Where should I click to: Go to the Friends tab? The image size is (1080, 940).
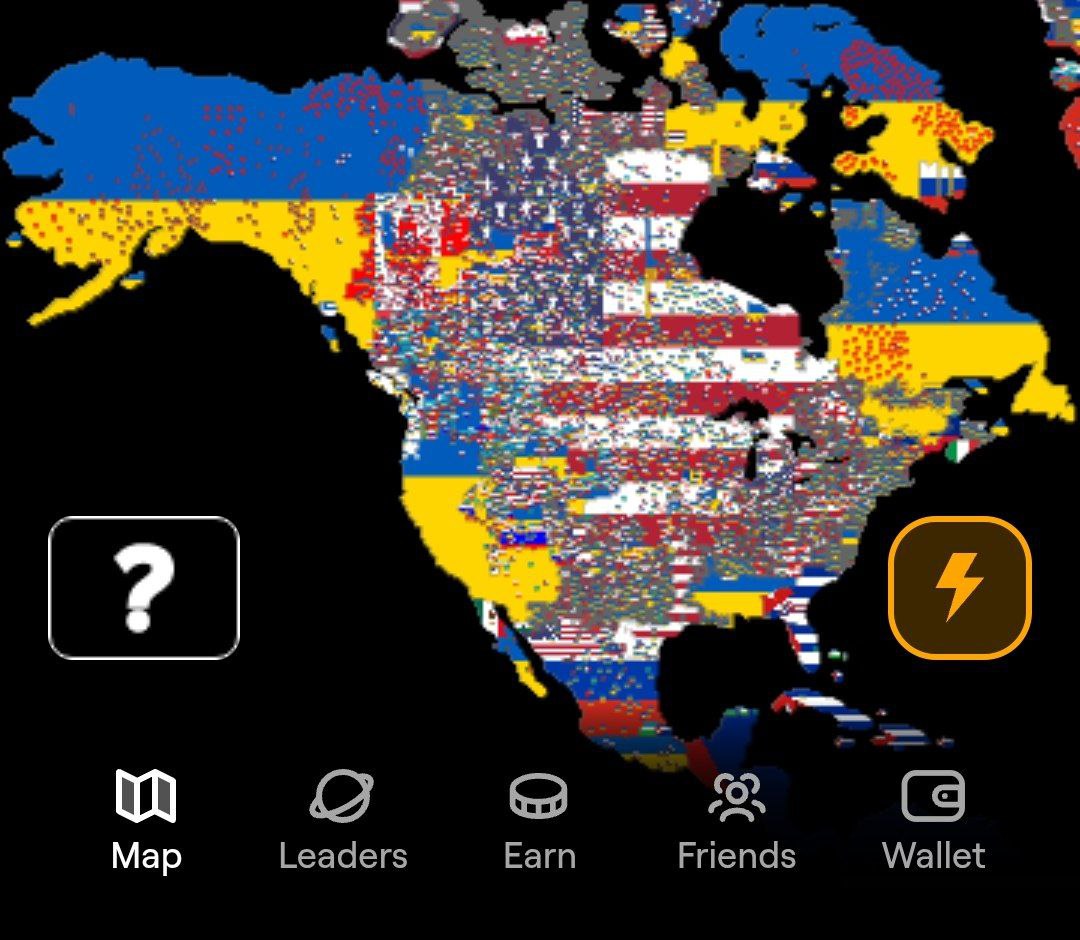point(736,822)
